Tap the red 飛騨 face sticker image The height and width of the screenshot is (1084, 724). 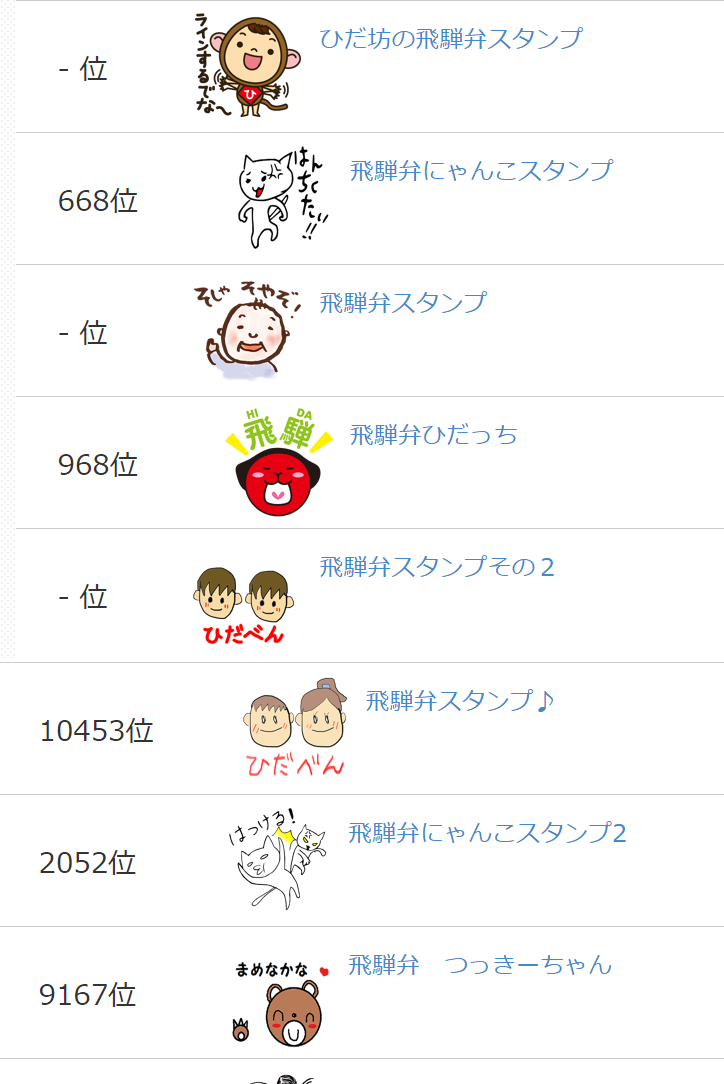279,464
